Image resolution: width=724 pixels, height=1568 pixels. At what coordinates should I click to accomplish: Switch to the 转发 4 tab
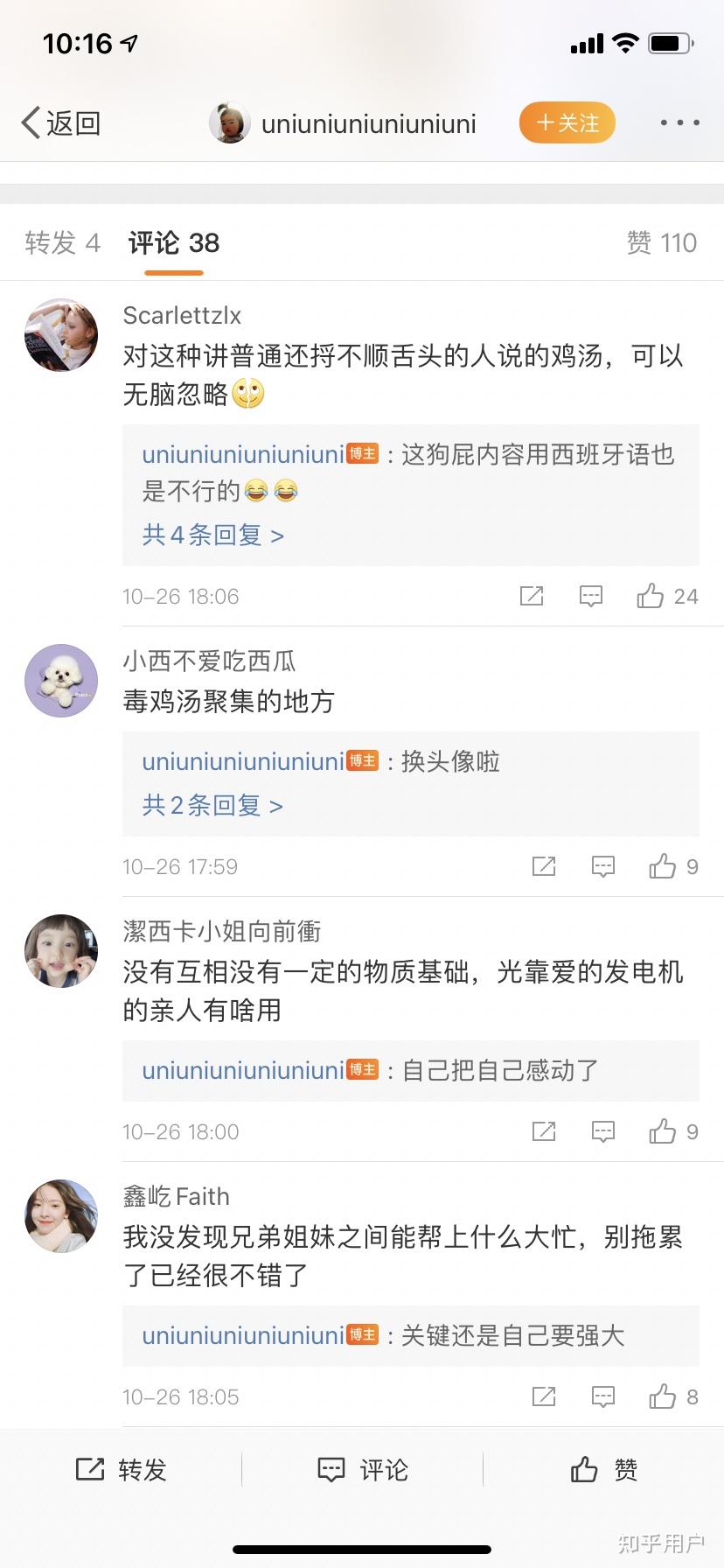point(62,242)
